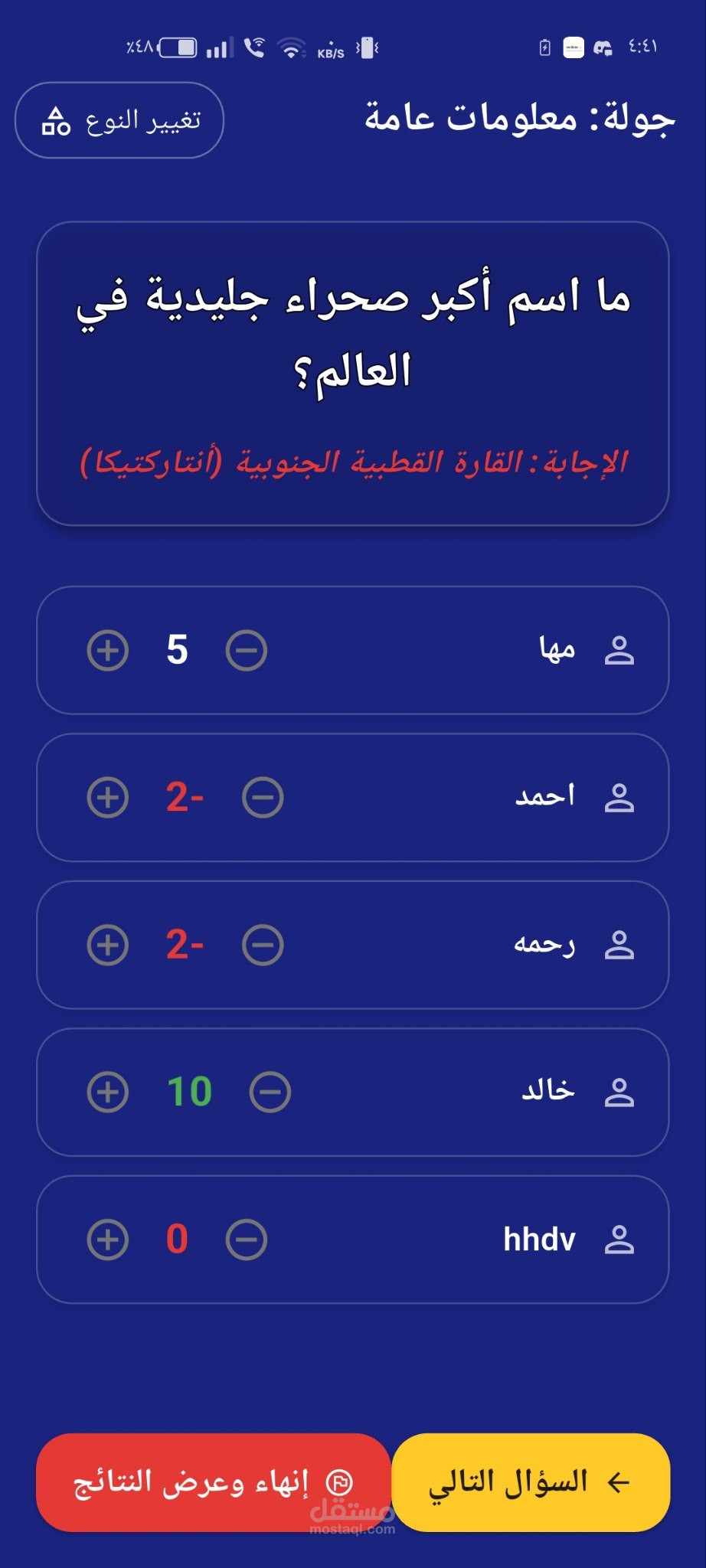Add a point to hhdv
Image resolution: width=706 pixels, height=1568 pixels.
[x=108, y=1240]
